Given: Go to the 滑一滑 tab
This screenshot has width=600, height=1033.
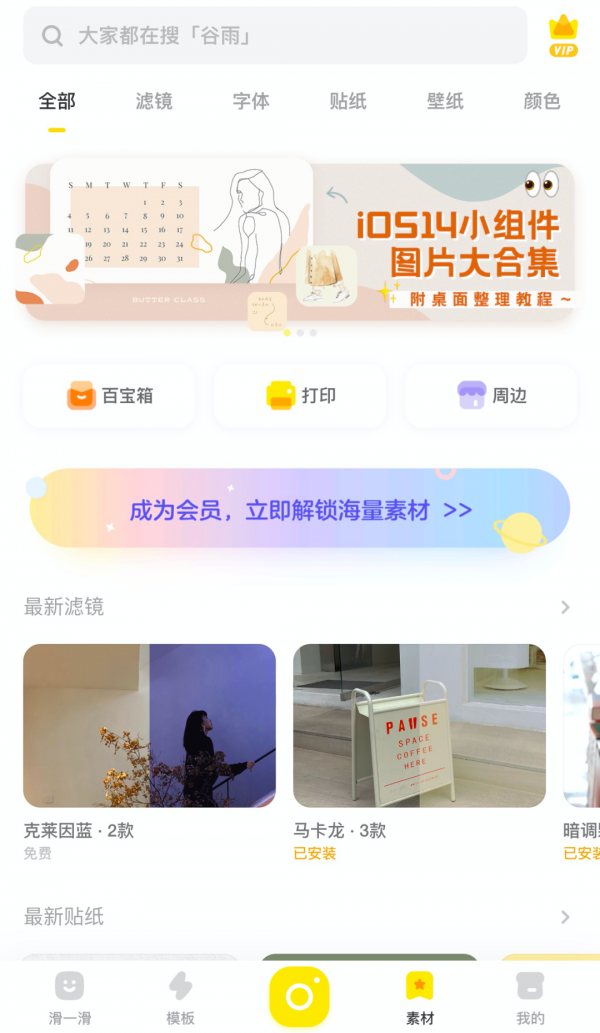Looking at the screenshot, I should pos(69,997).
